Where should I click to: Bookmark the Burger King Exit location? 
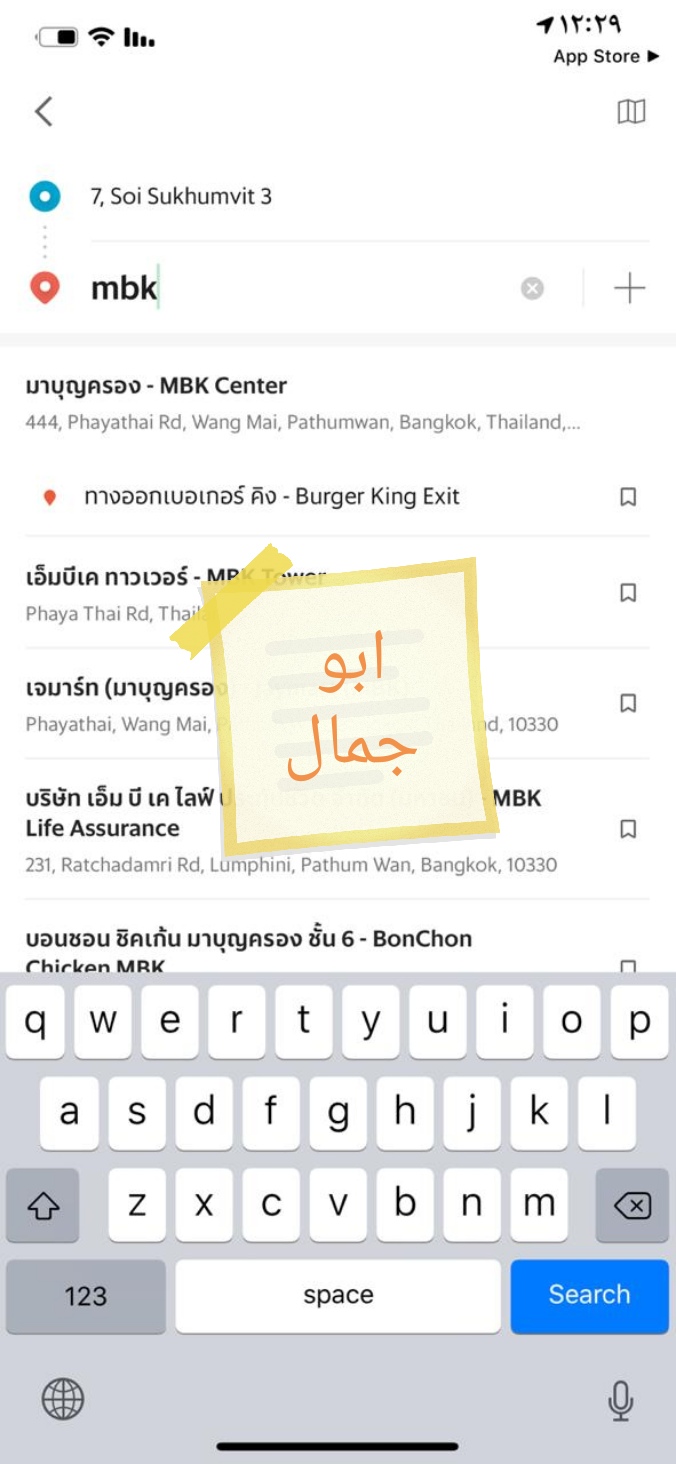coord(628,497)
